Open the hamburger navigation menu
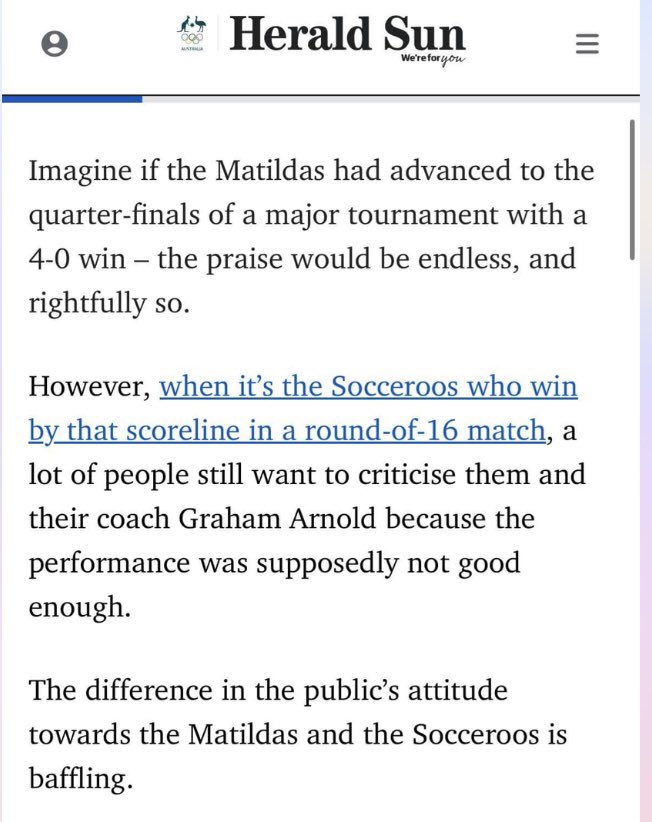652x822 pixels. [x=588, y=44]
